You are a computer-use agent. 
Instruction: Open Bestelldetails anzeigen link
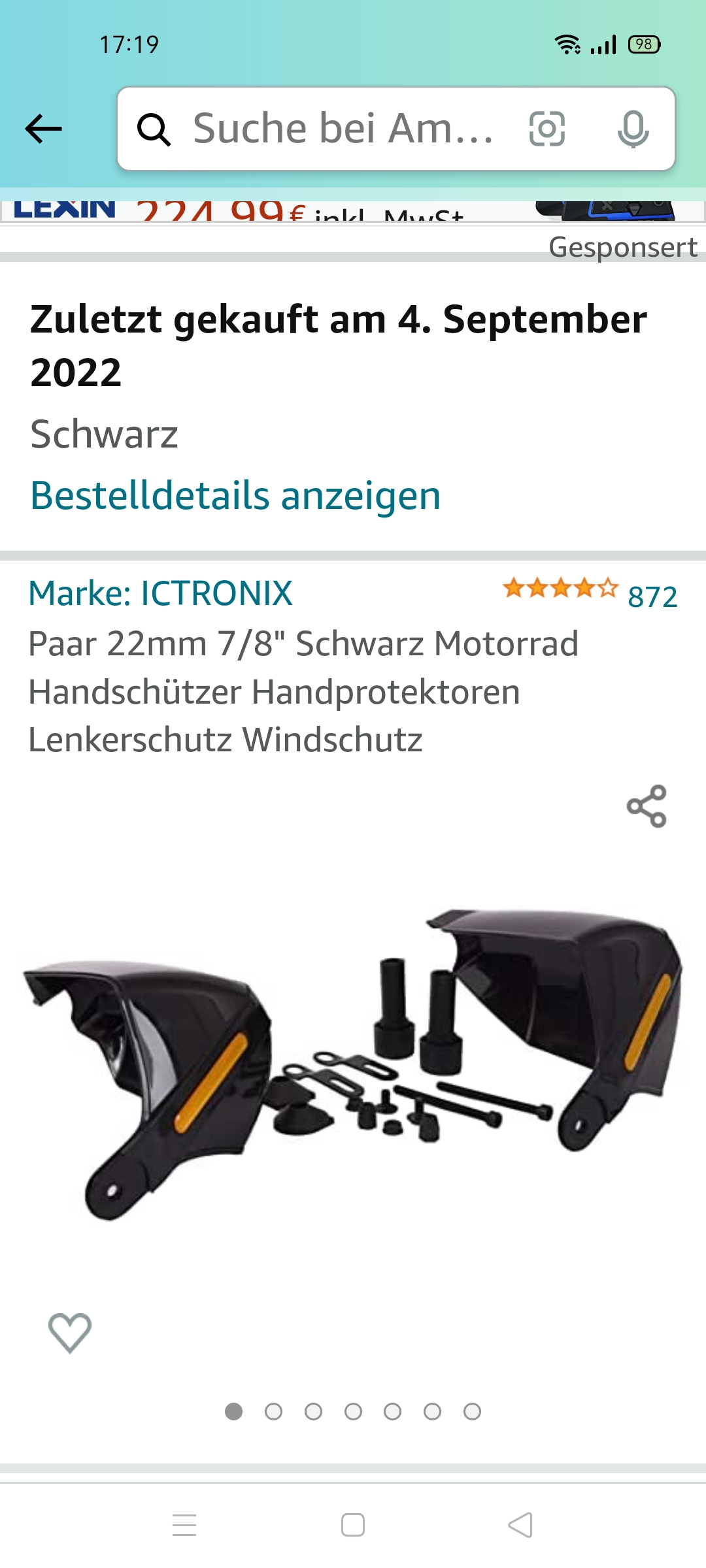tap(235, 495)
